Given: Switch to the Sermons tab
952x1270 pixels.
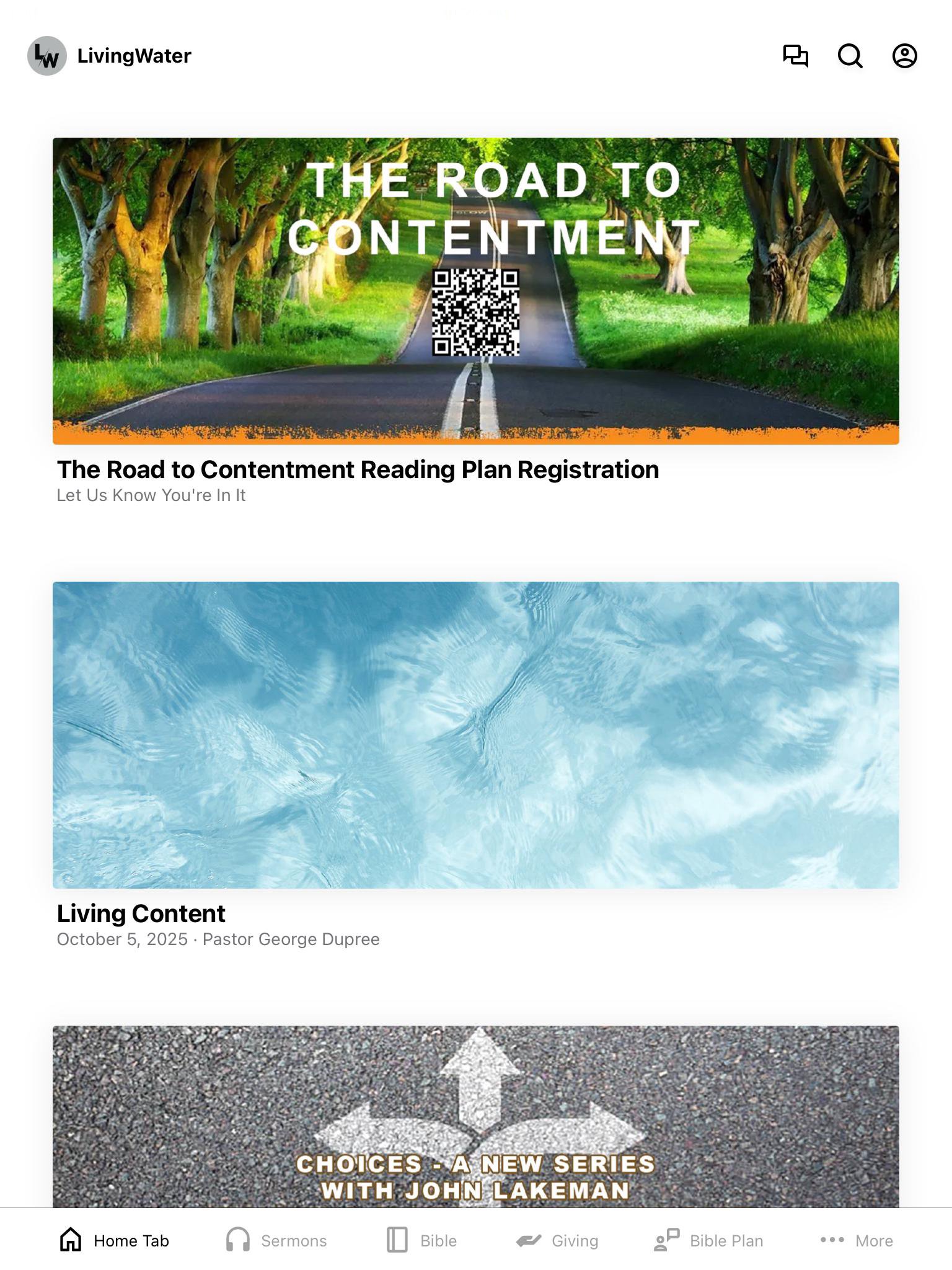Looking at the screenshot, I should [x=276, y=1240].
